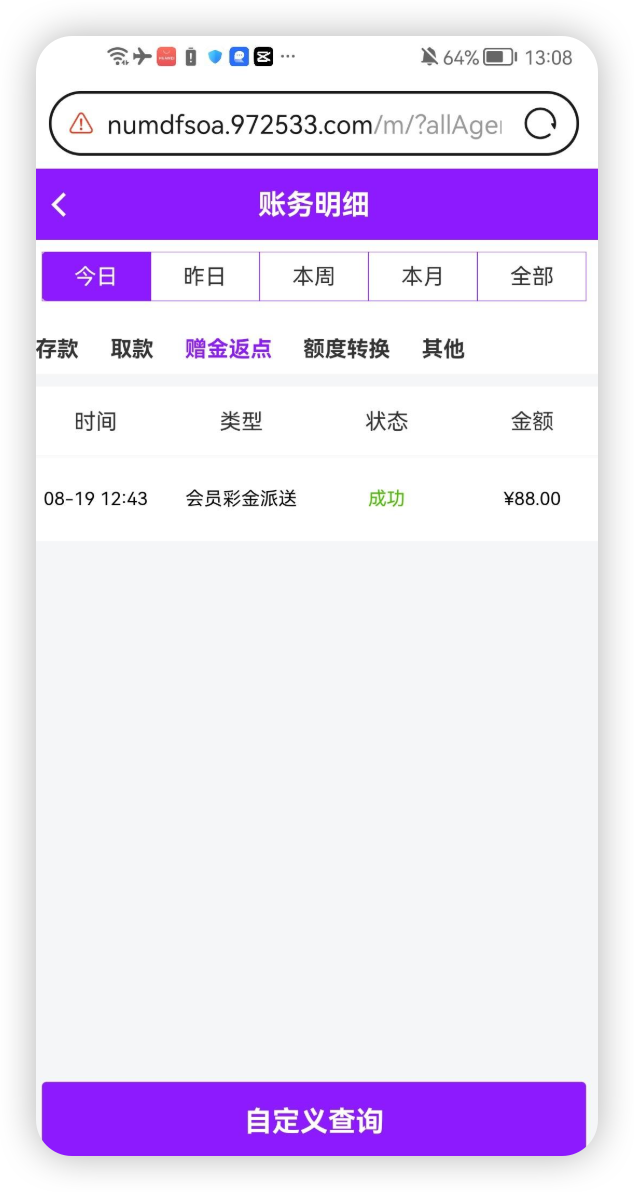The width and height of the screenshot is (634, 1192).
Task: Switch to the 额度转换 category
Action: pos(346,349)
